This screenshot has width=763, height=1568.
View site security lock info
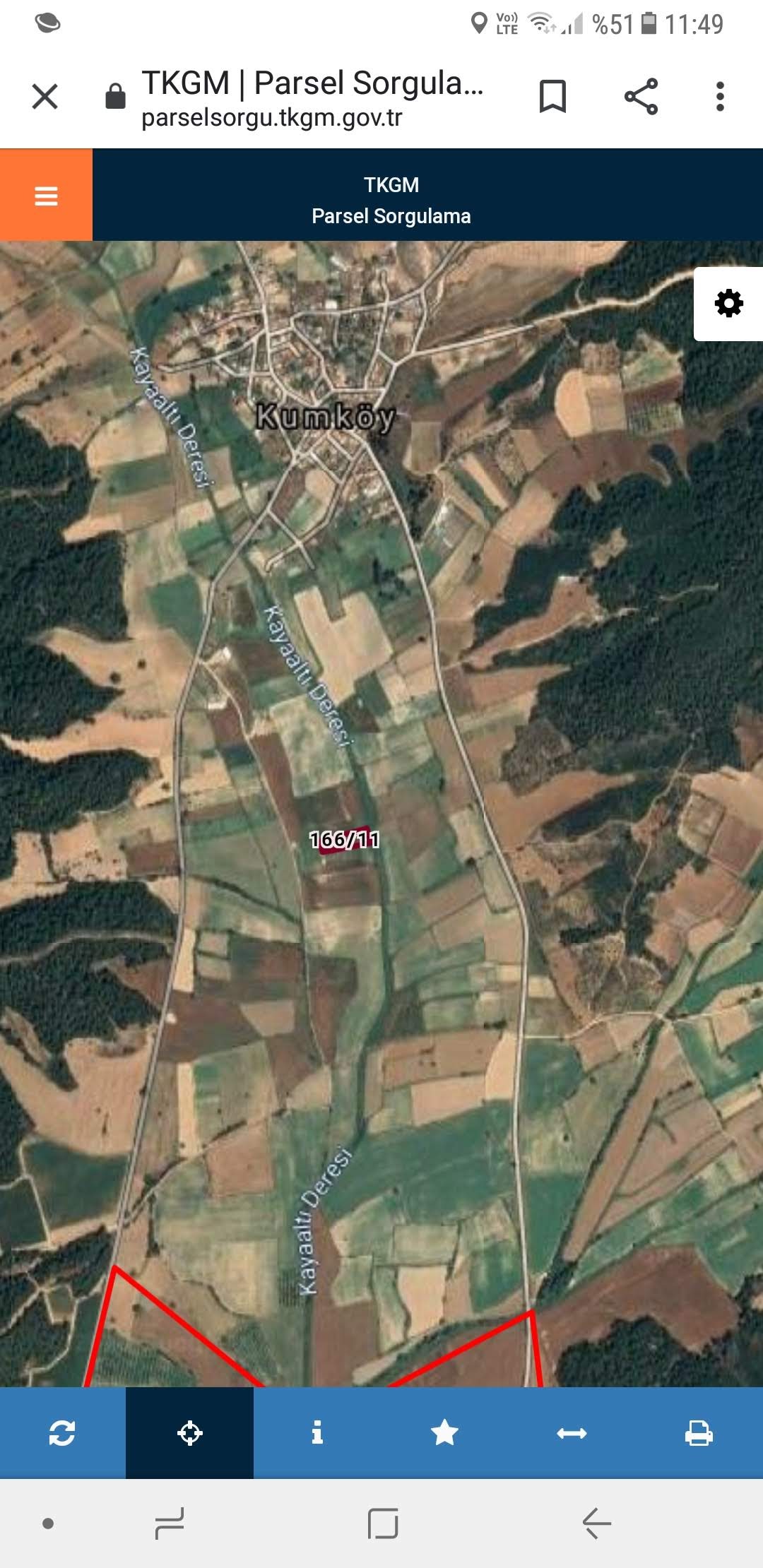pyautogui.click(x=115, y=97)
